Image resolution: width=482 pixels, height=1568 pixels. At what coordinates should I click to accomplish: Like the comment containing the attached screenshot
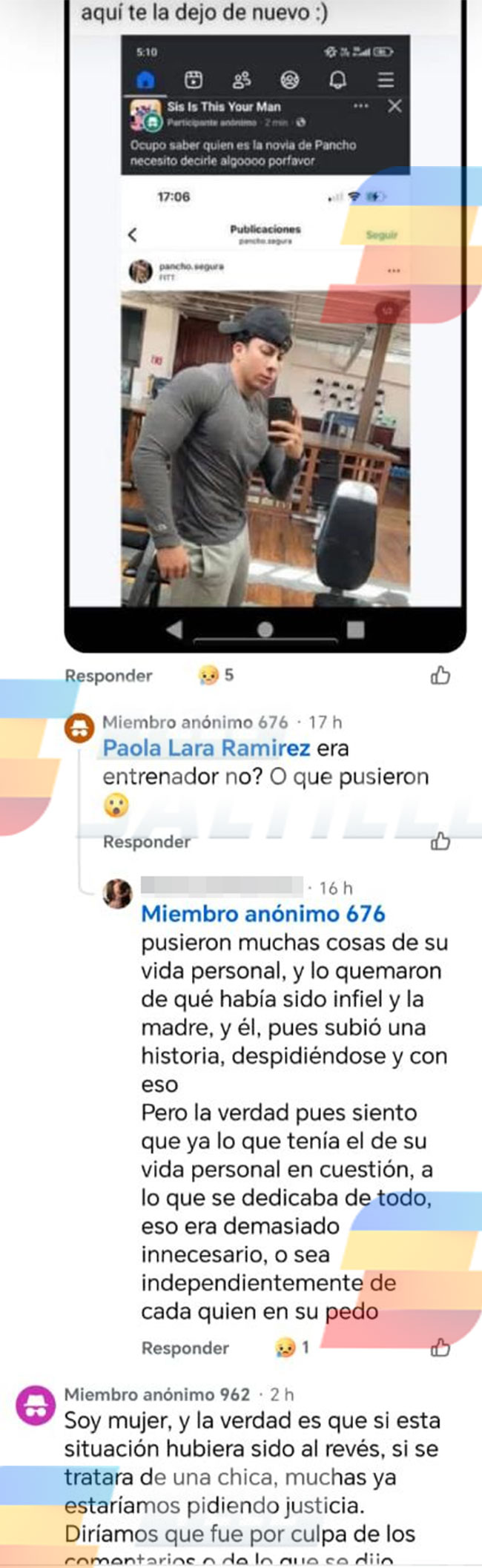[440, 676]
